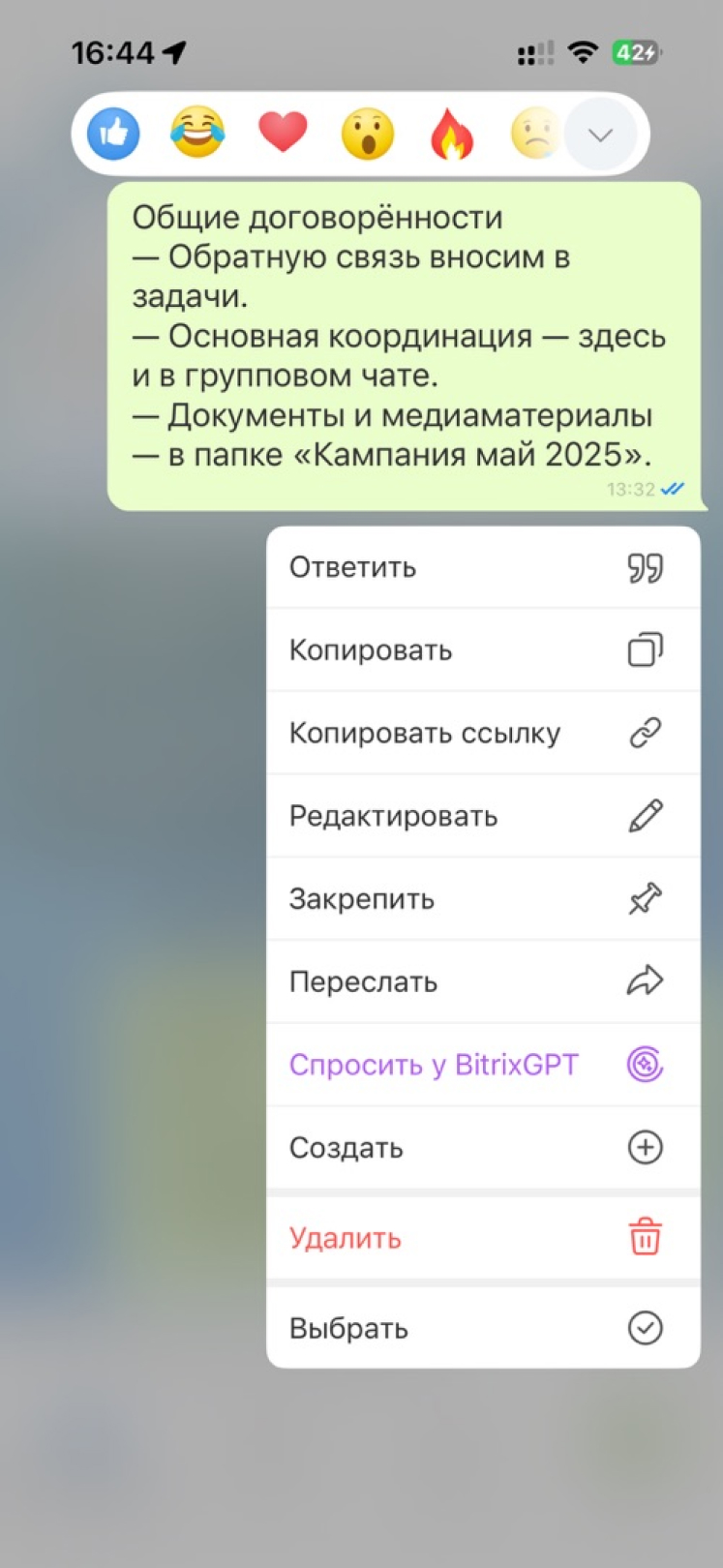The height and width of the screenshot is (1568, 723).
Task: Delete the message with Удалить
Action: tap(482, 1238)
